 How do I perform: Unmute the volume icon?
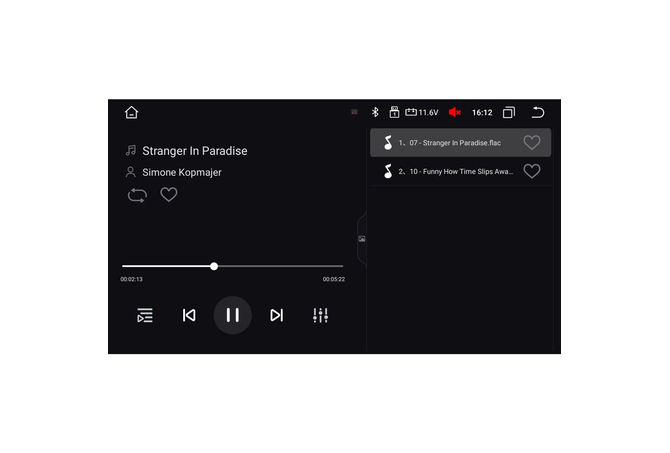coord(455,112)
